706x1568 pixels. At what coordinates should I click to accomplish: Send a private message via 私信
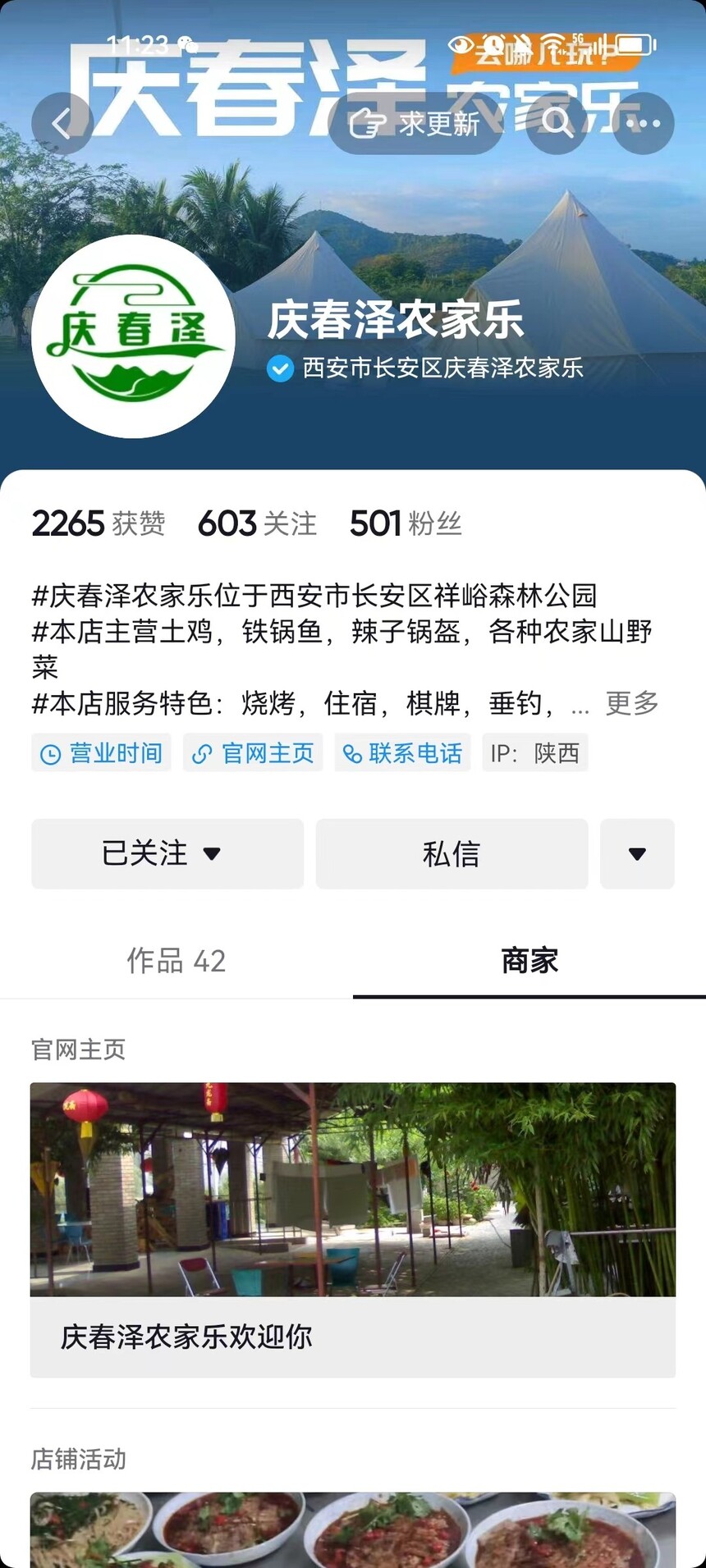click(452, 853)
